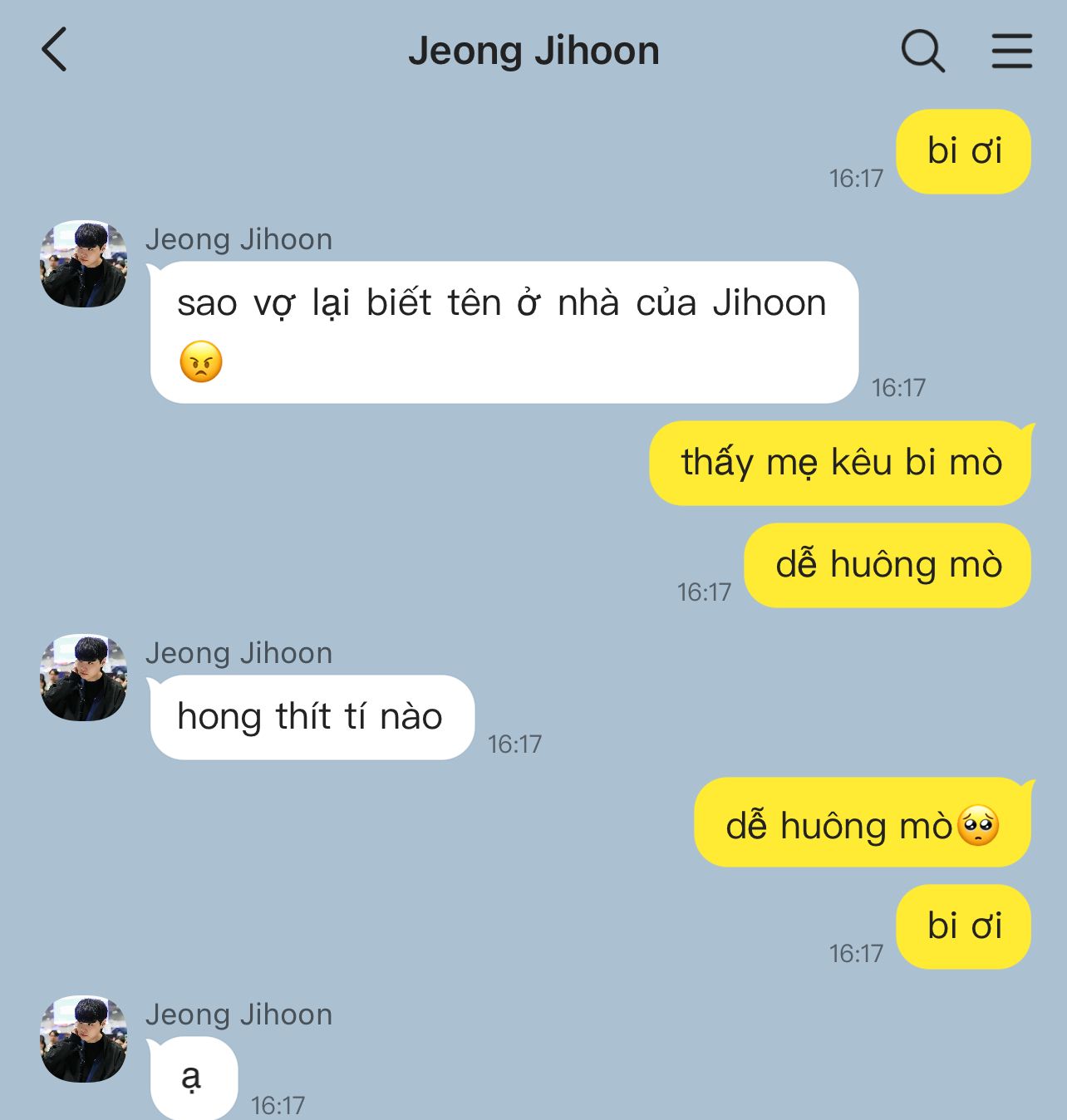Open Jeong Jihoon's profile picture beside 'sao vợ' message
Screen dimensions: 1067x1120
[x=84, y=264]
